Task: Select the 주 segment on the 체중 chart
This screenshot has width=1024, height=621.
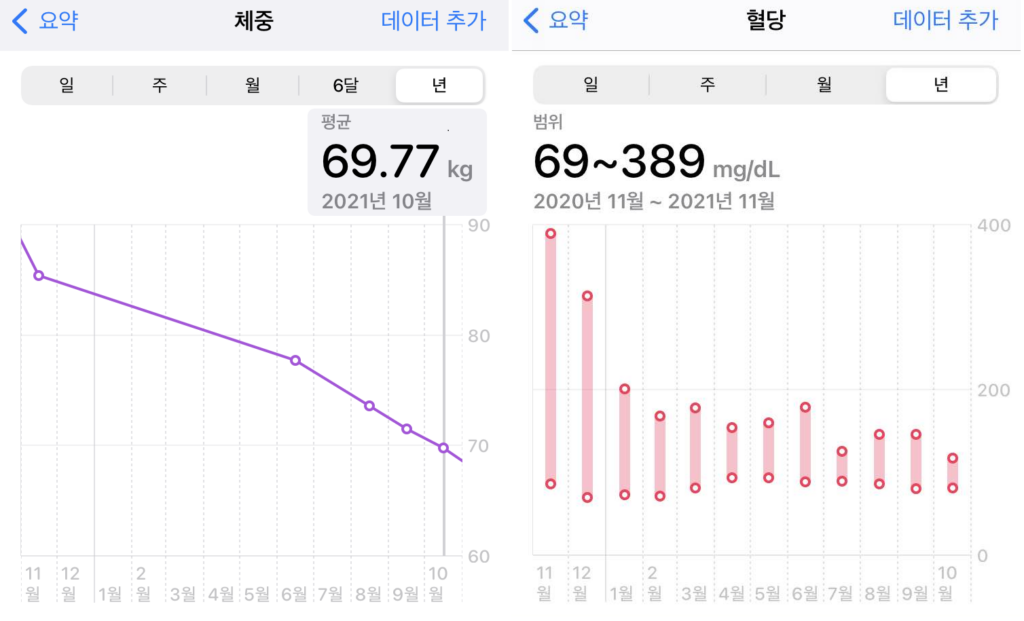Action: (160, 86)
